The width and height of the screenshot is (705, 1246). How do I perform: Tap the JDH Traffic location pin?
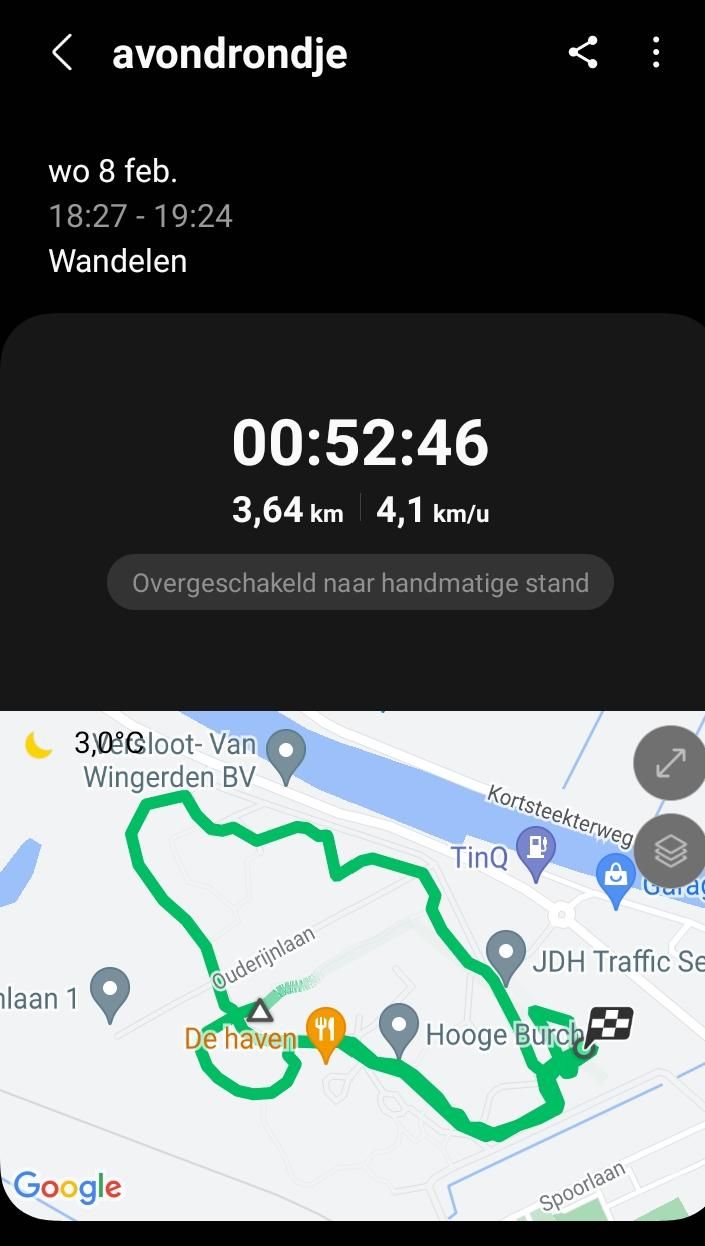[506, 957]
